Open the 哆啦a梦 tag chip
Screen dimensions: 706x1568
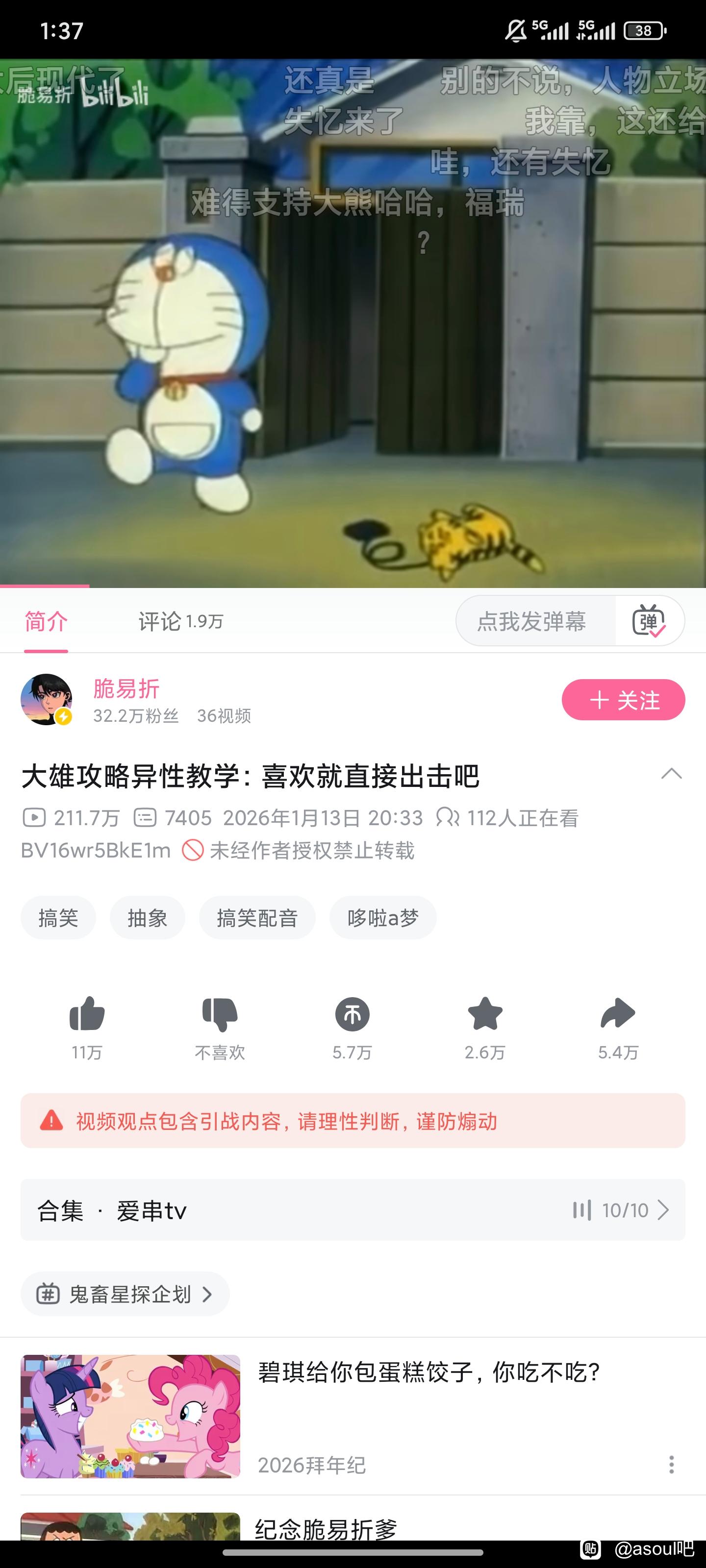click(x=382, y=918)
